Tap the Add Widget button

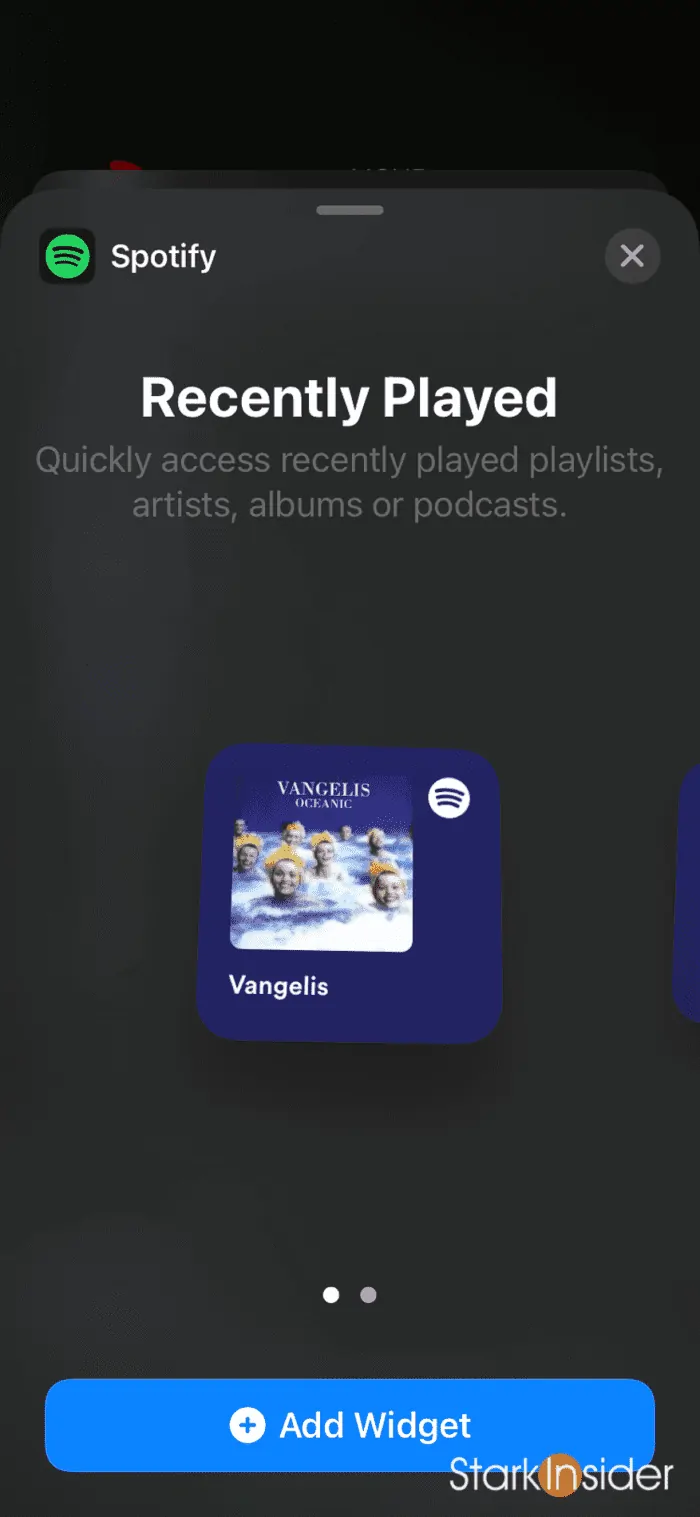[x=350, y=1425]
